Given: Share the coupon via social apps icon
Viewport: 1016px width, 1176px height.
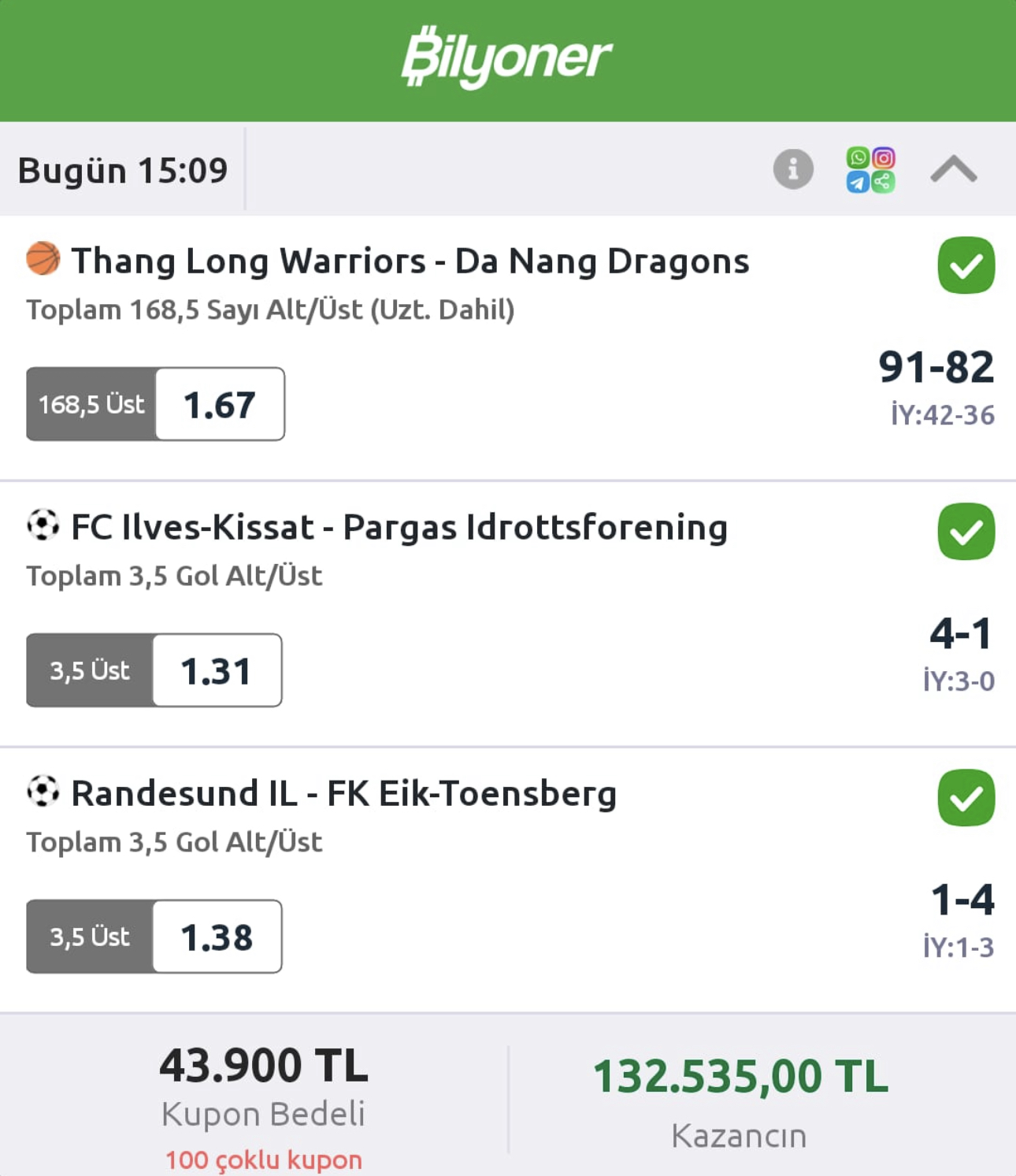Looking at the screenshot, I should click(870, 169).
